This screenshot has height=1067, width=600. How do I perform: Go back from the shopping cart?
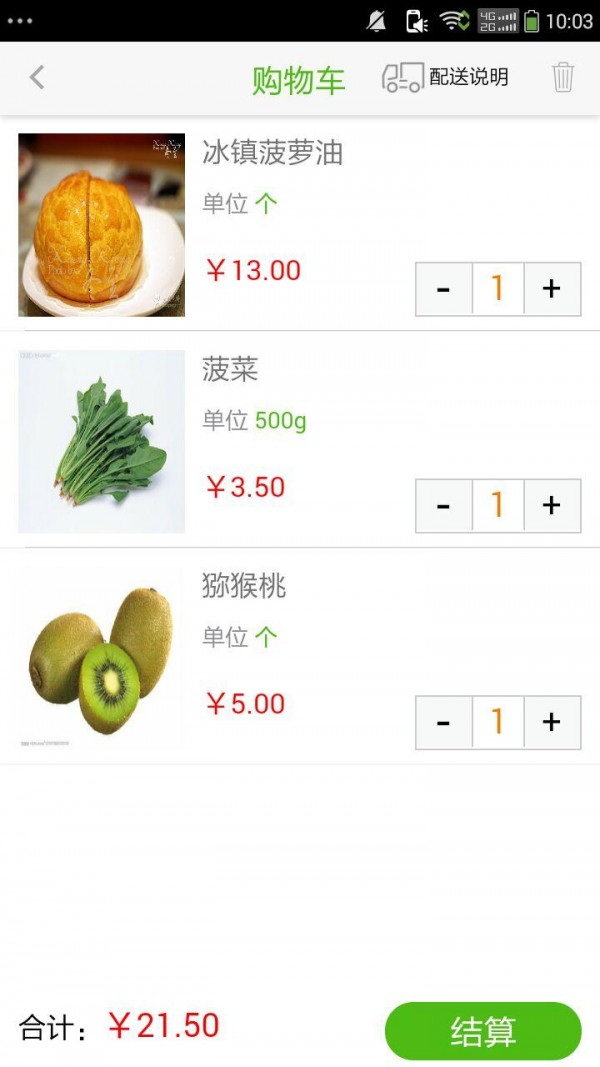[37, 77]
